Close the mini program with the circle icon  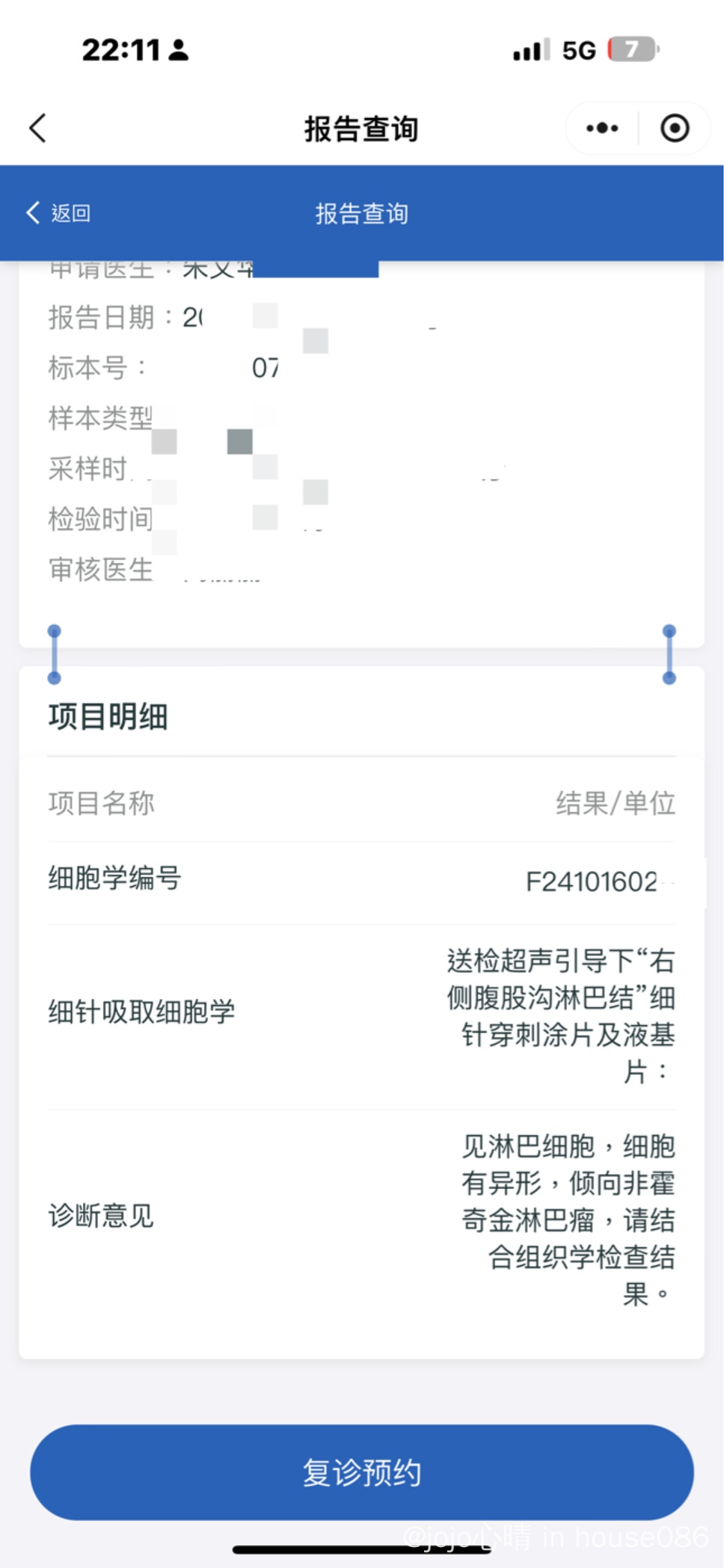pyautogui.click(x=675, y=128)
